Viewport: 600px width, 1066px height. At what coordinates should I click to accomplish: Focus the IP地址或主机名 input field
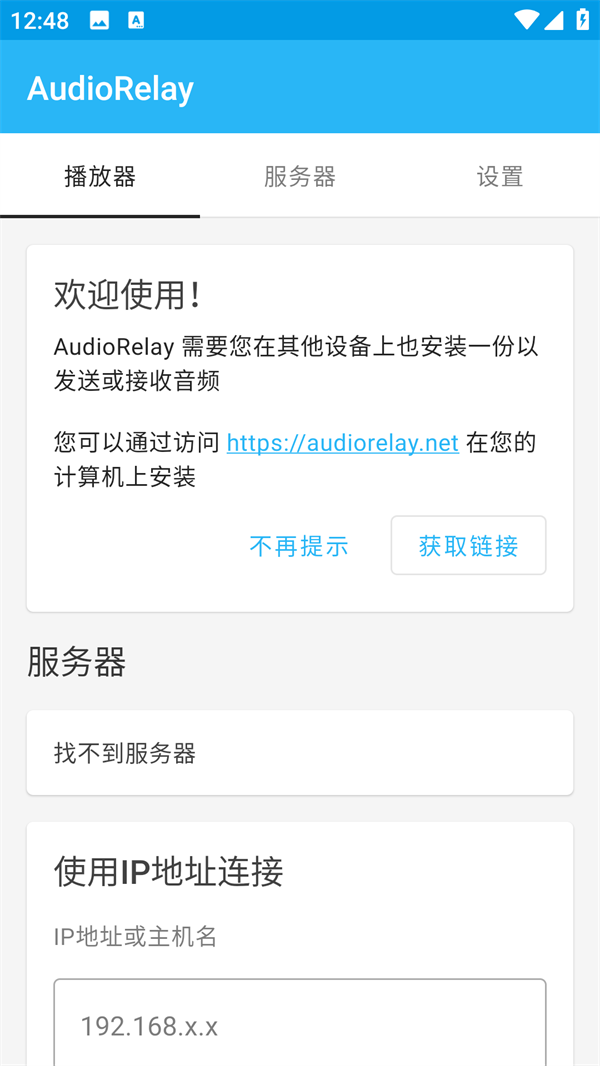(300, 1025)
